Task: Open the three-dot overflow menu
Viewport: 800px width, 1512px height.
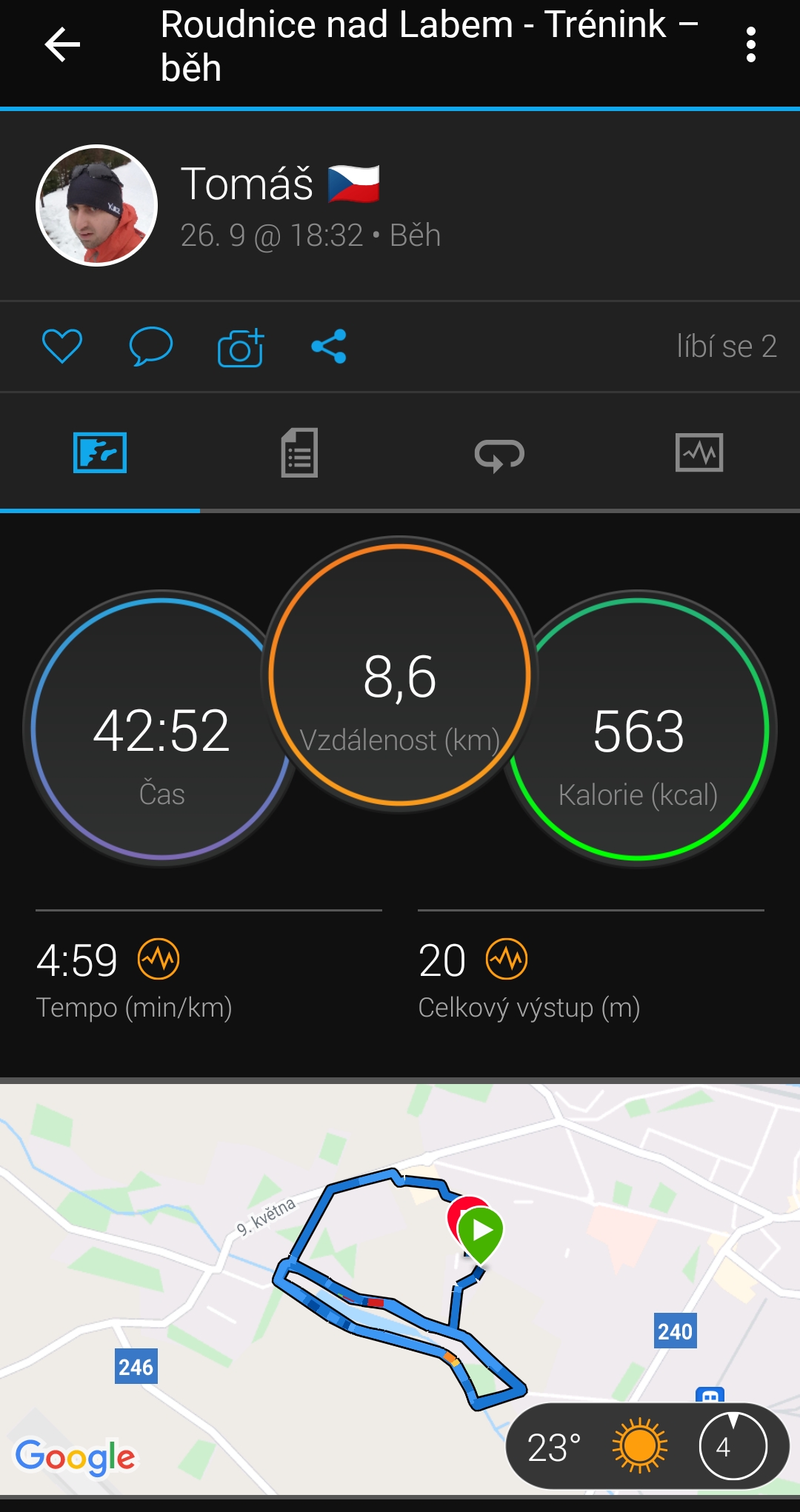Action: 751,45
